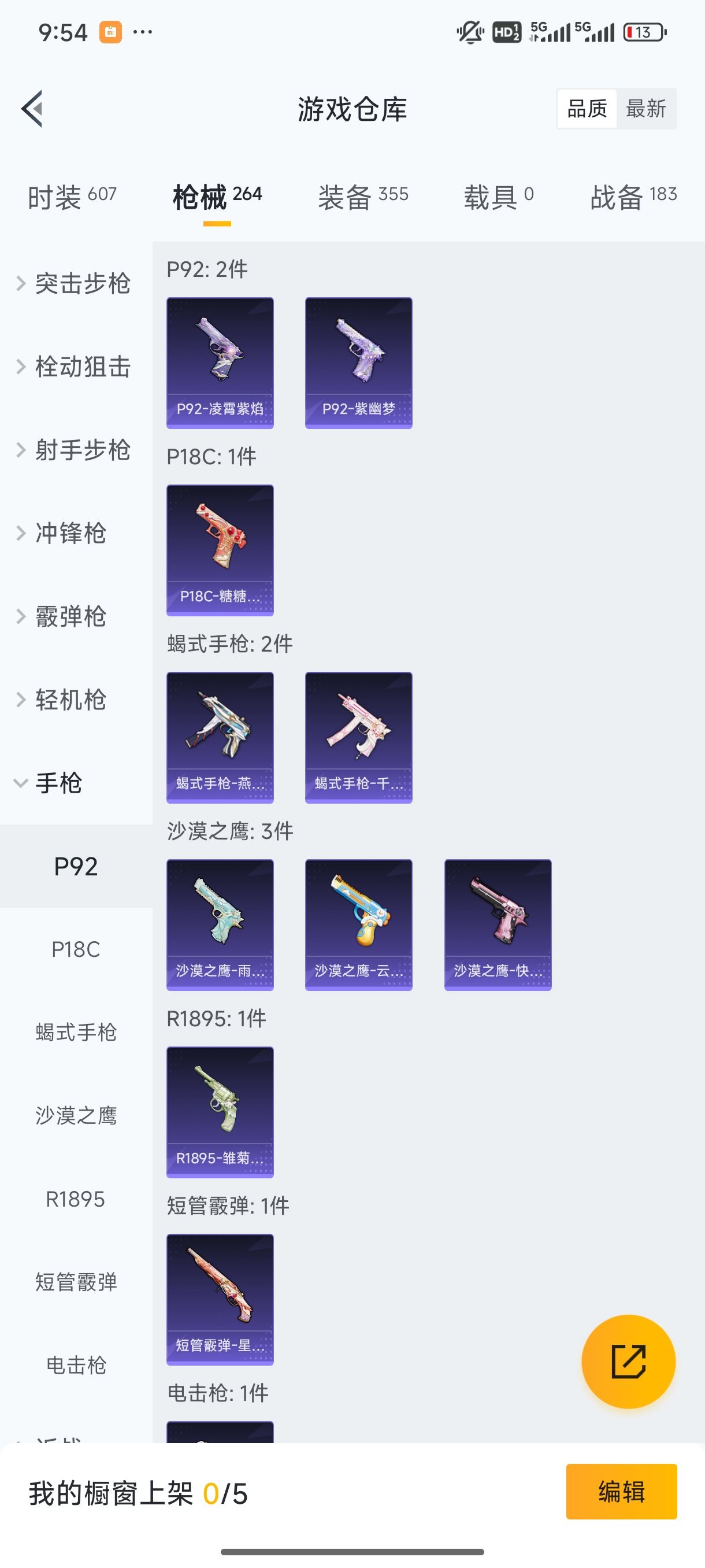Open sharing via the yellow export button
705x1568 pixels.
629,1362
